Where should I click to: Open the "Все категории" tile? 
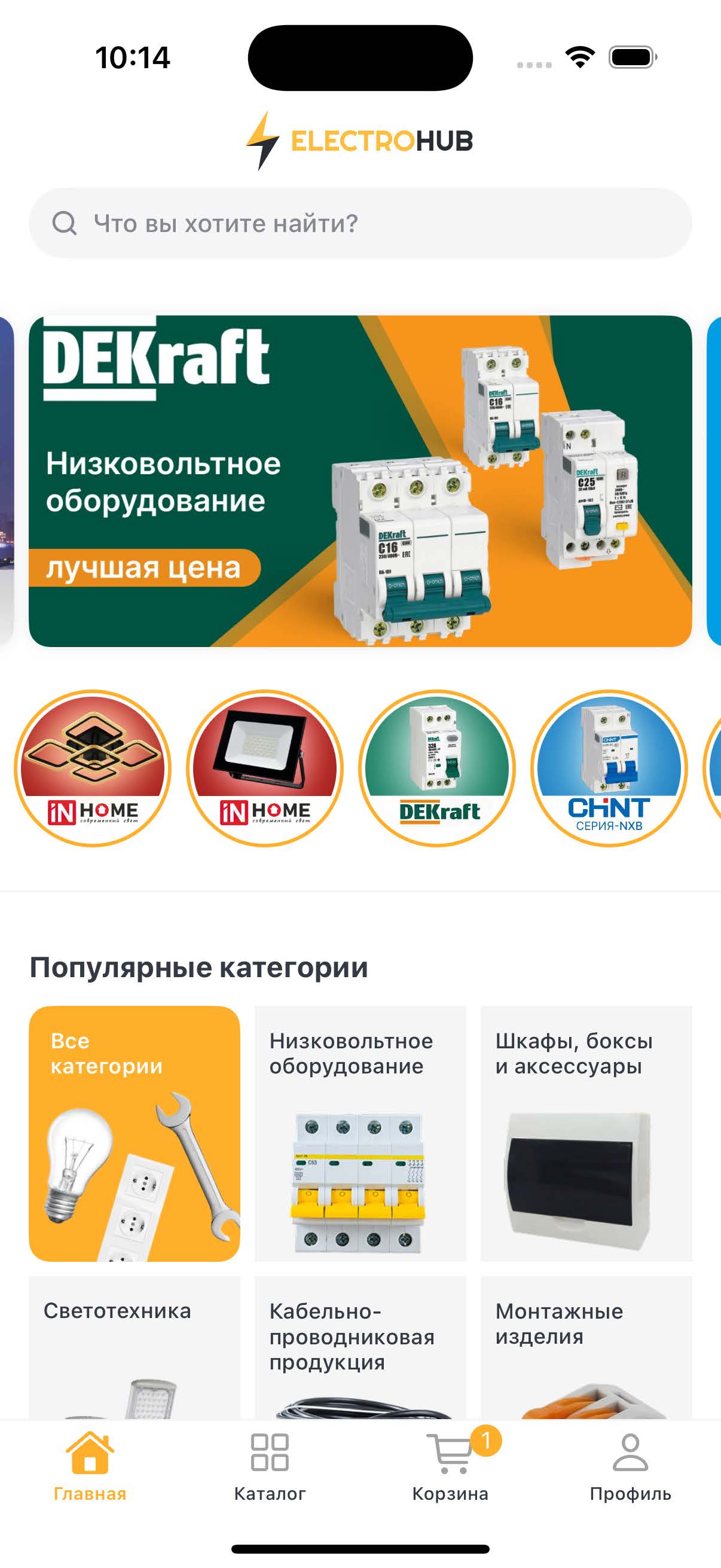[x=135, y=1133]
